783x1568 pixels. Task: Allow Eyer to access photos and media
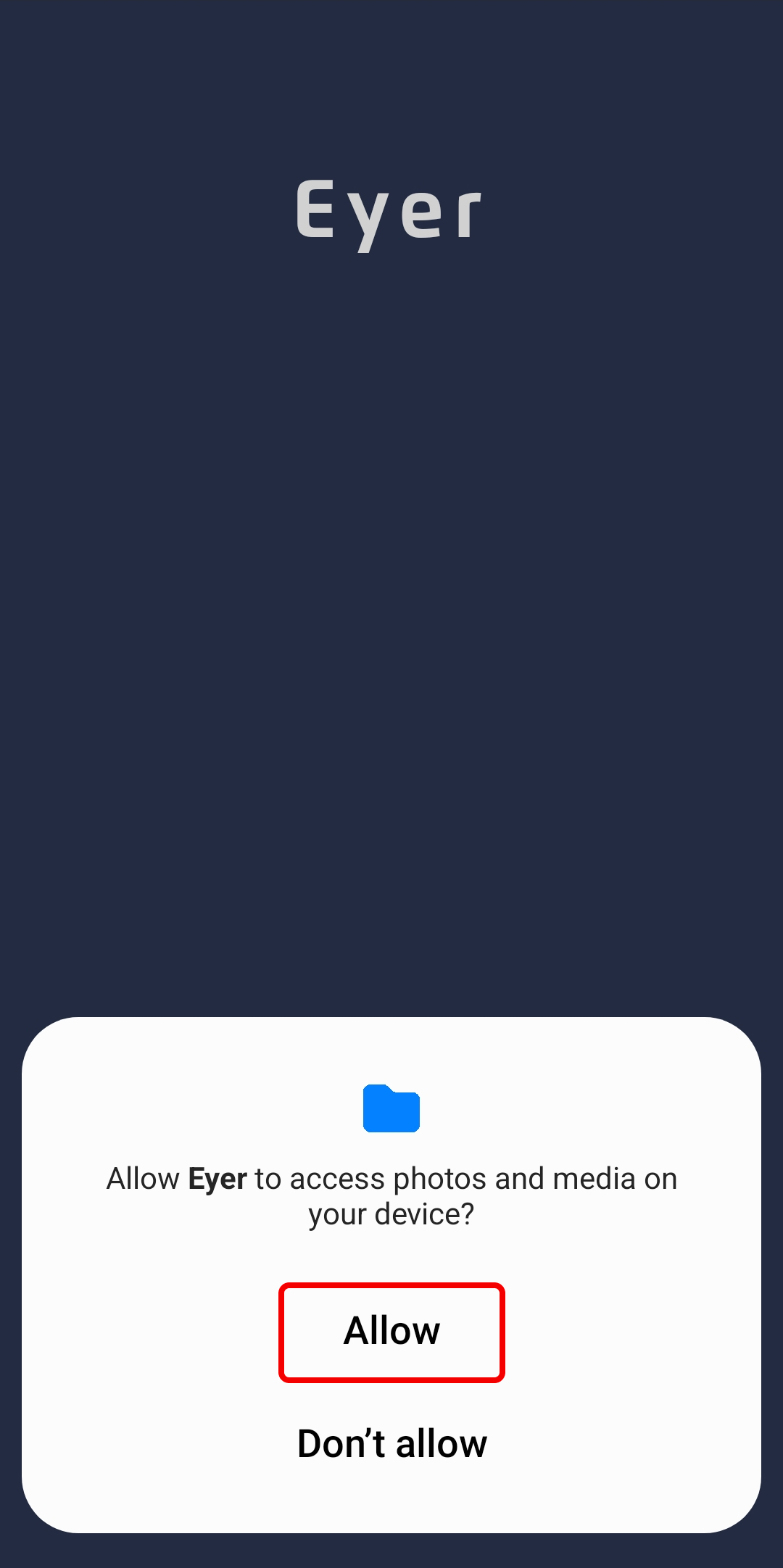[x=391, y=1332]
